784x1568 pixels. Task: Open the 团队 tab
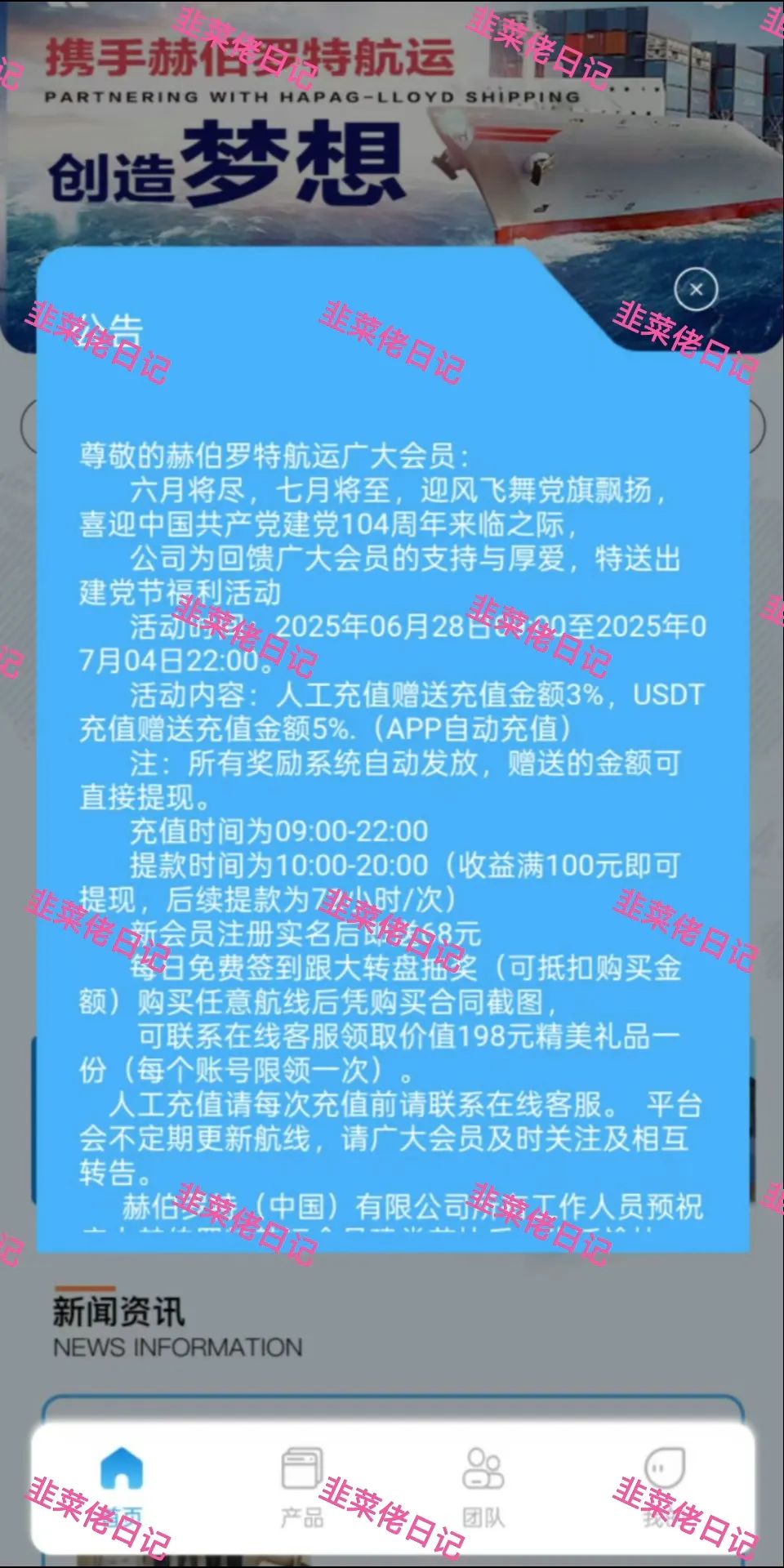point(483,1486)
